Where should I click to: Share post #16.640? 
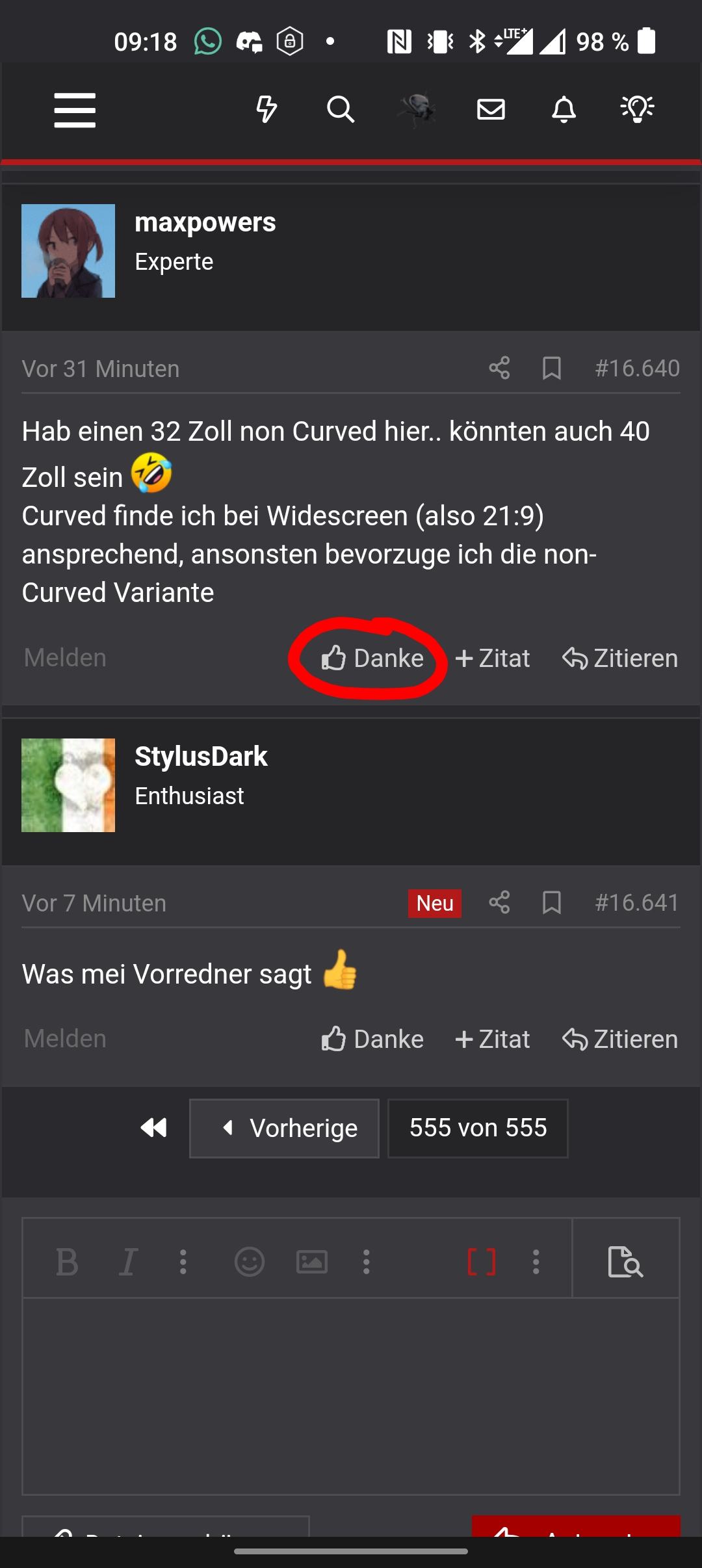tap(499, 368)
